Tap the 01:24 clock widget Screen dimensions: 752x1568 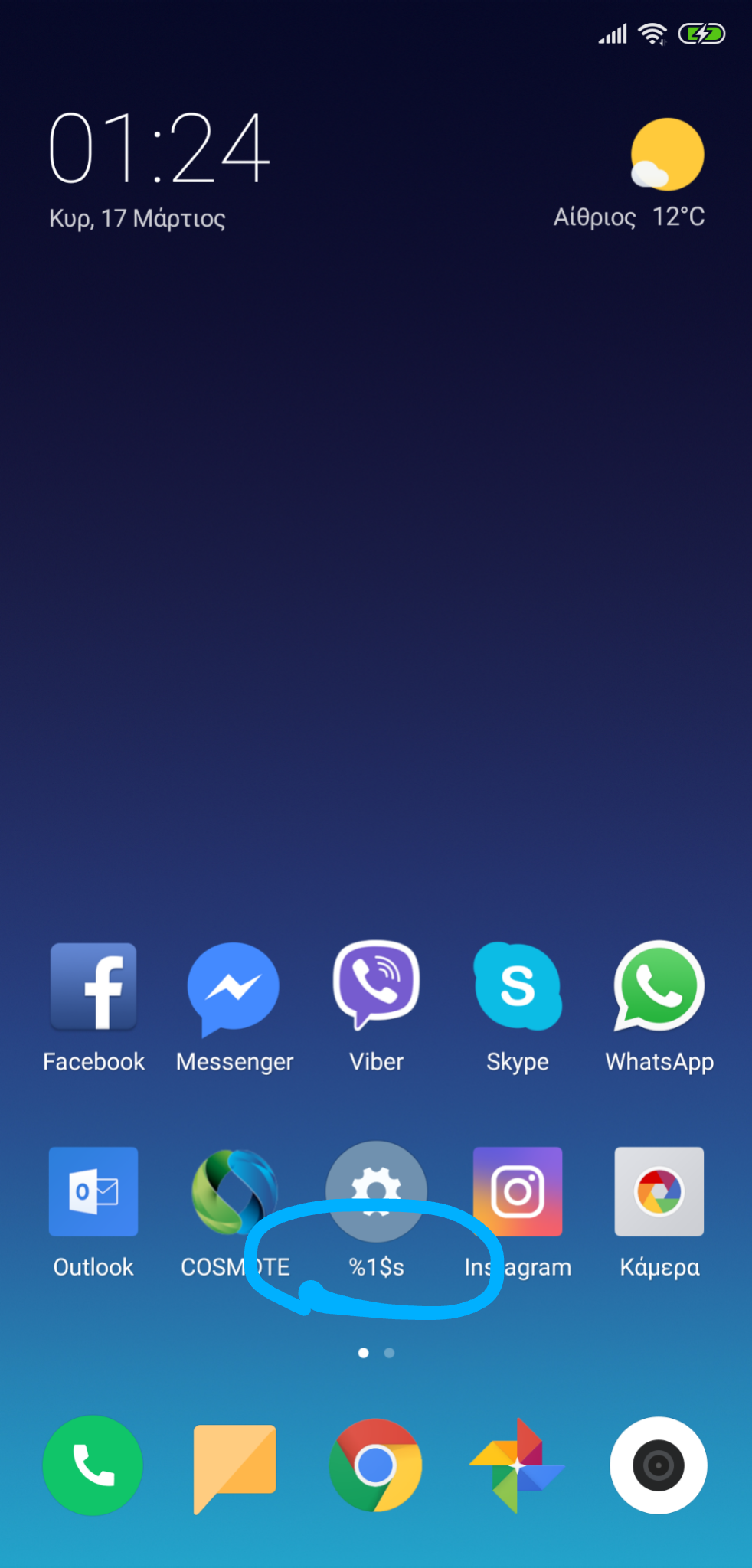click(159, 147)
